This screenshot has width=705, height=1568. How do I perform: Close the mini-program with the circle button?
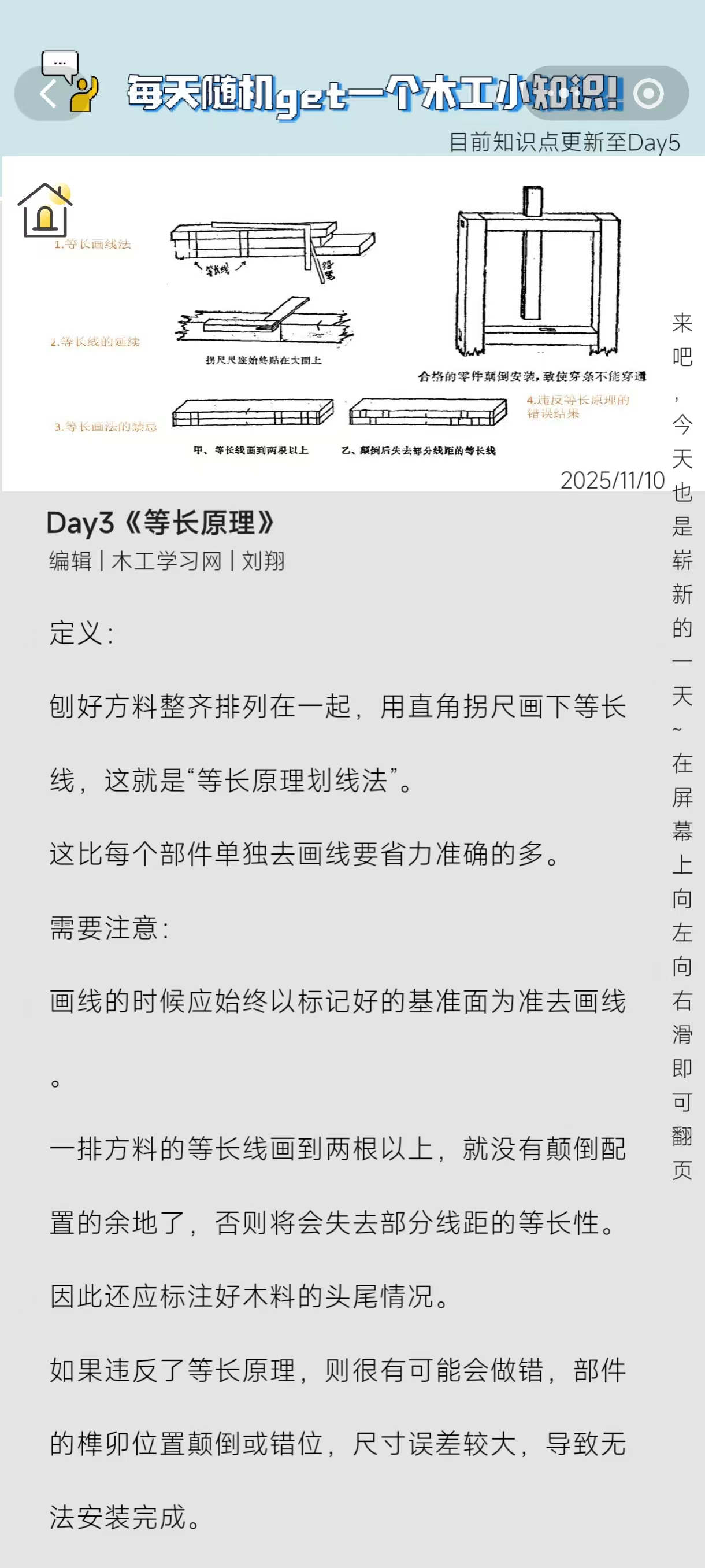[648, 94]
